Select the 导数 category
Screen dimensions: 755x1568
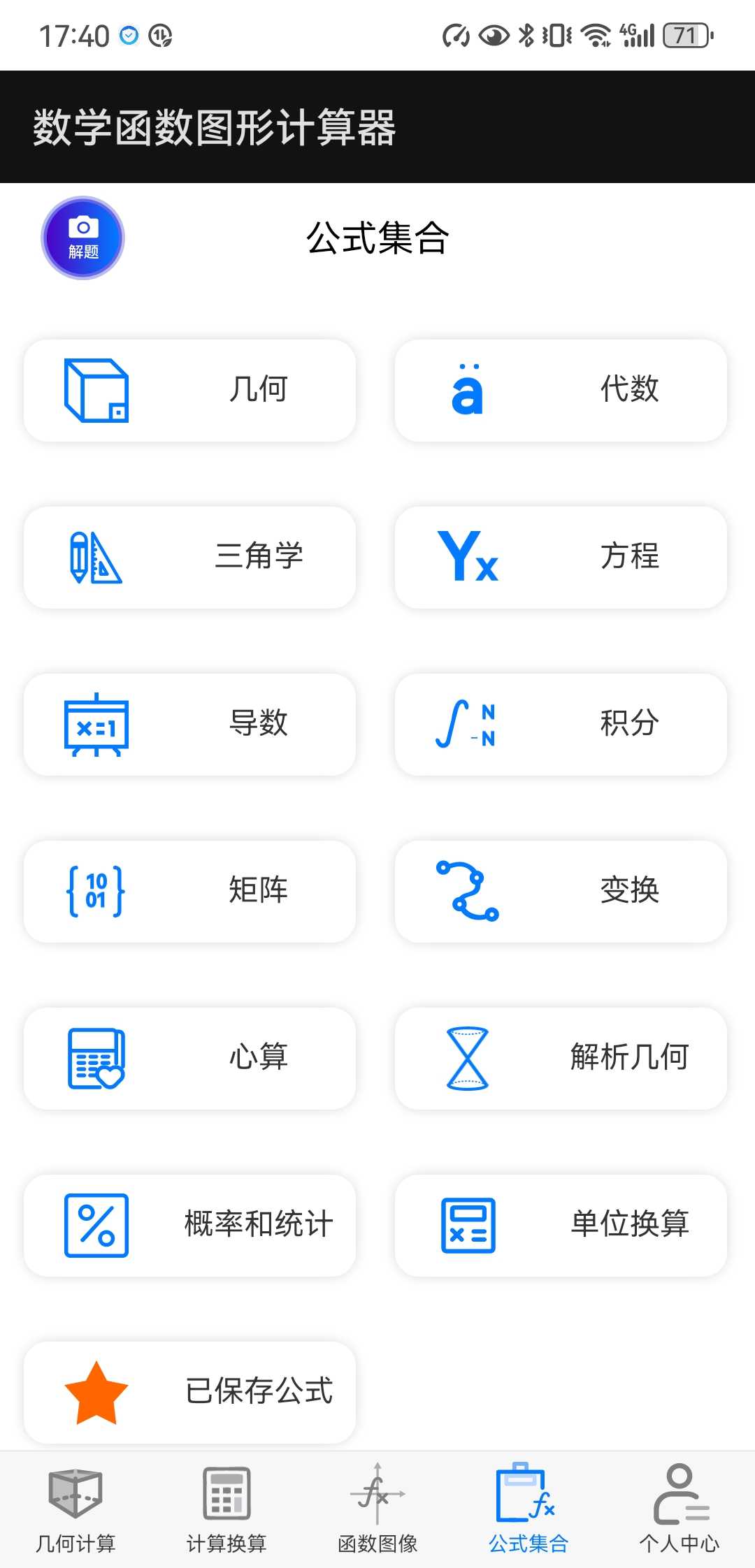point(190,725)
